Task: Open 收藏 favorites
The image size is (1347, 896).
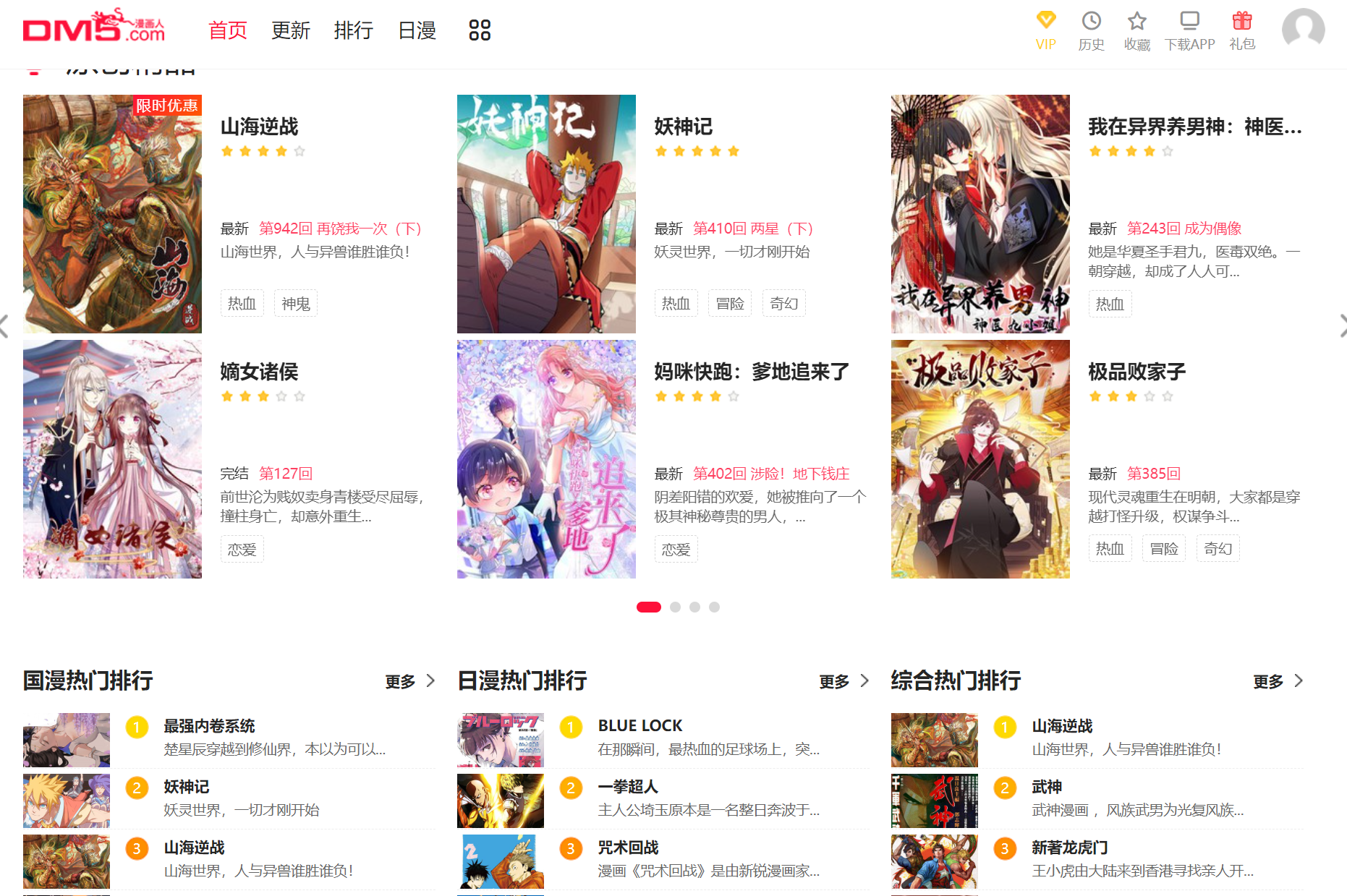Action: [1136, 30]
